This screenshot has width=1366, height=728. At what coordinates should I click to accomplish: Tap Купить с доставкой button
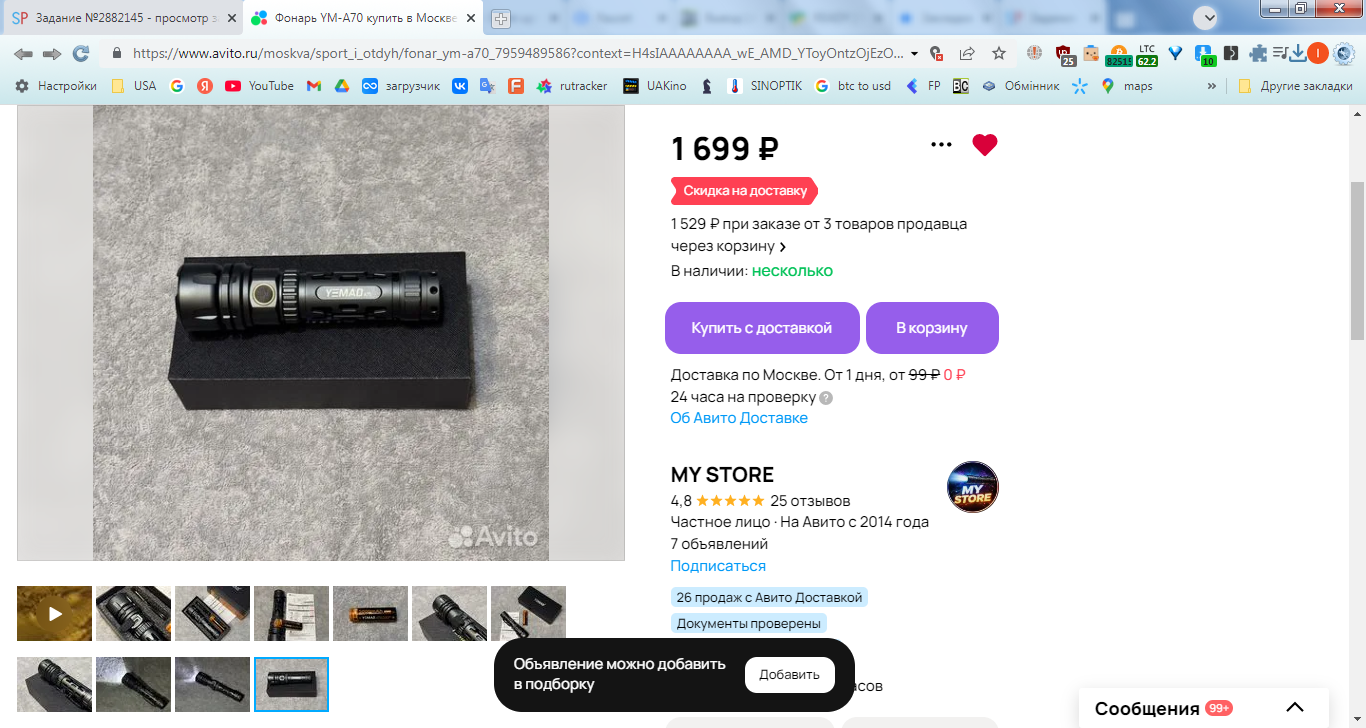[x=762, y=328]
